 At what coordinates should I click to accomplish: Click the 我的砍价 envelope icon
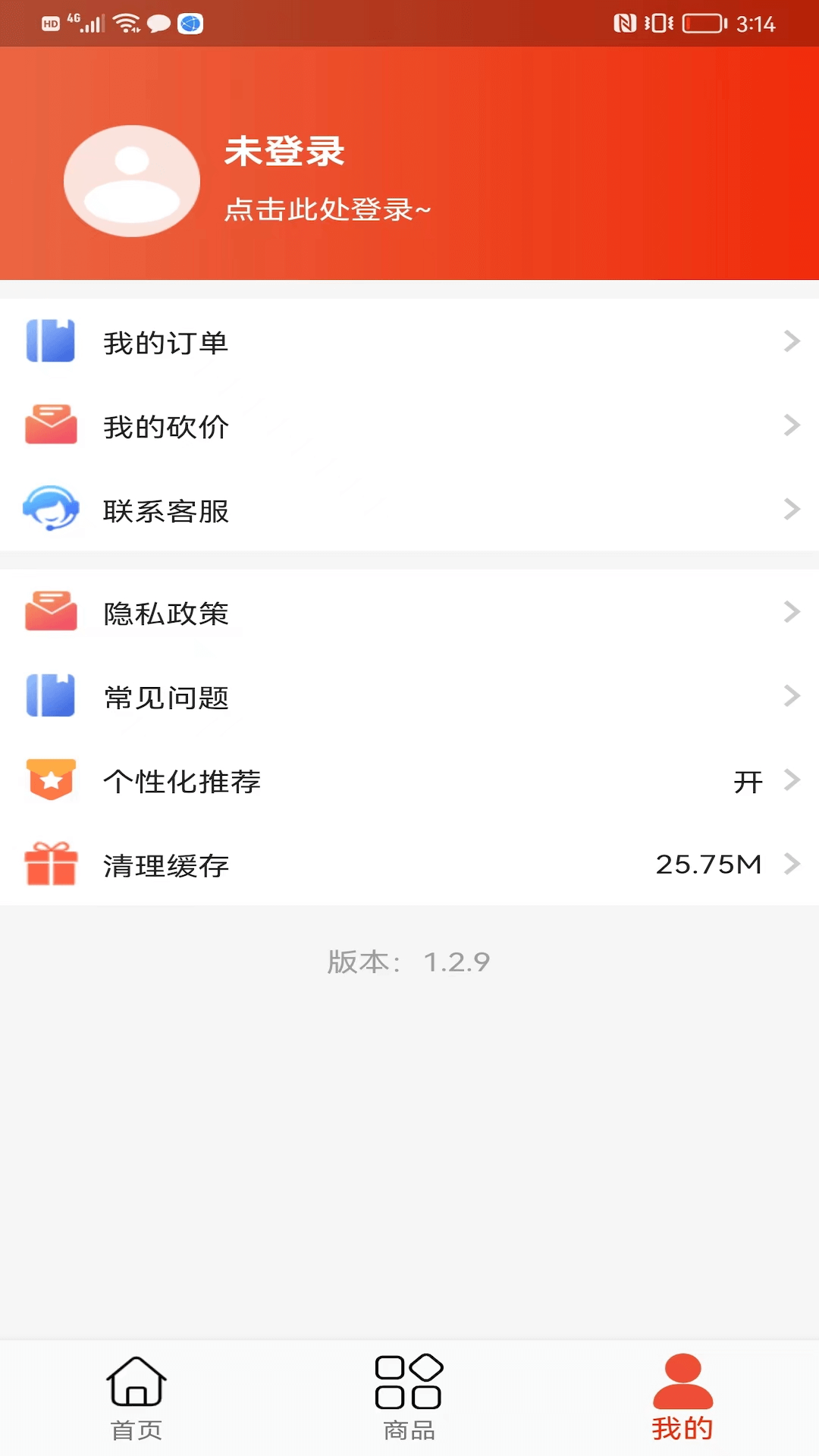[51, 425]
